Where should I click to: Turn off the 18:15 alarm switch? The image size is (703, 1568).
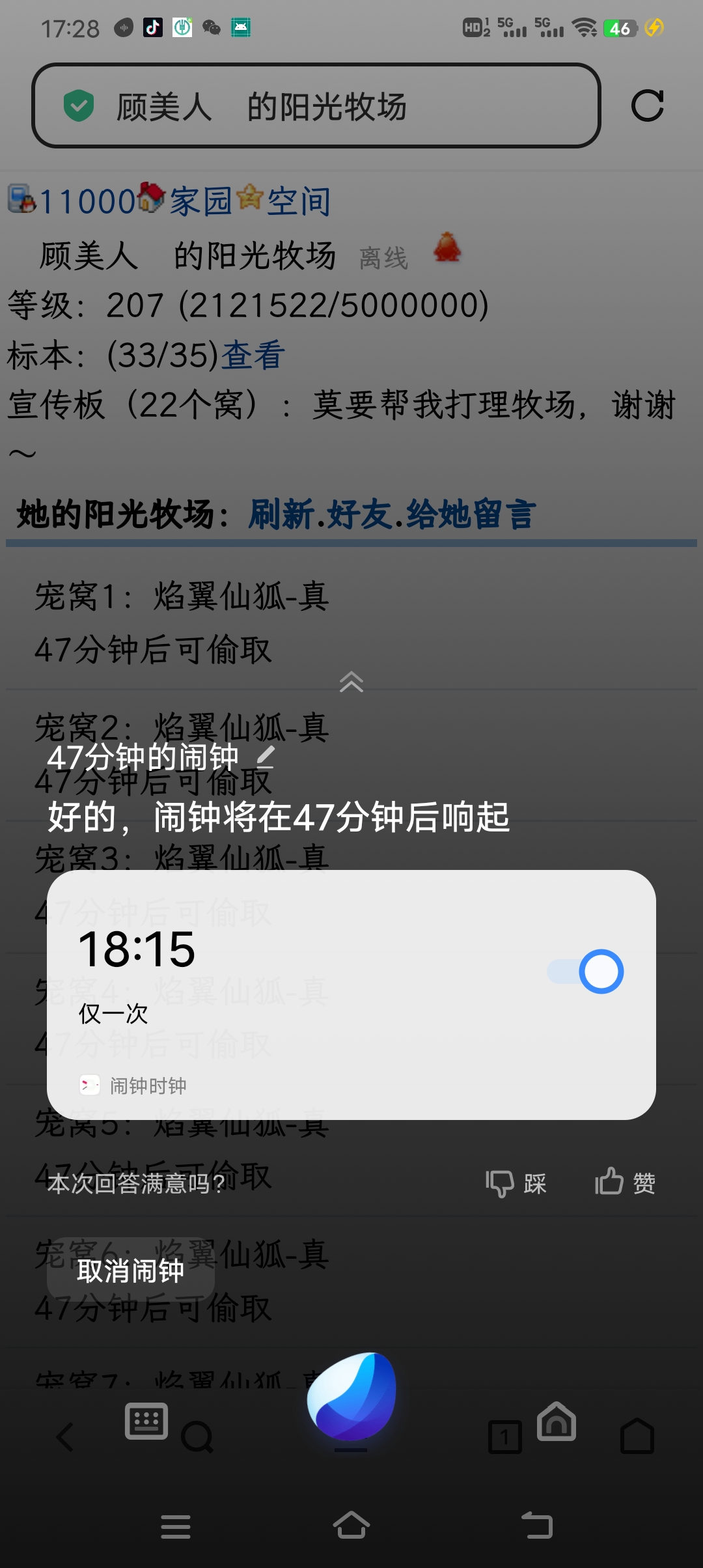pyautogui.click(x=585, y=972)
